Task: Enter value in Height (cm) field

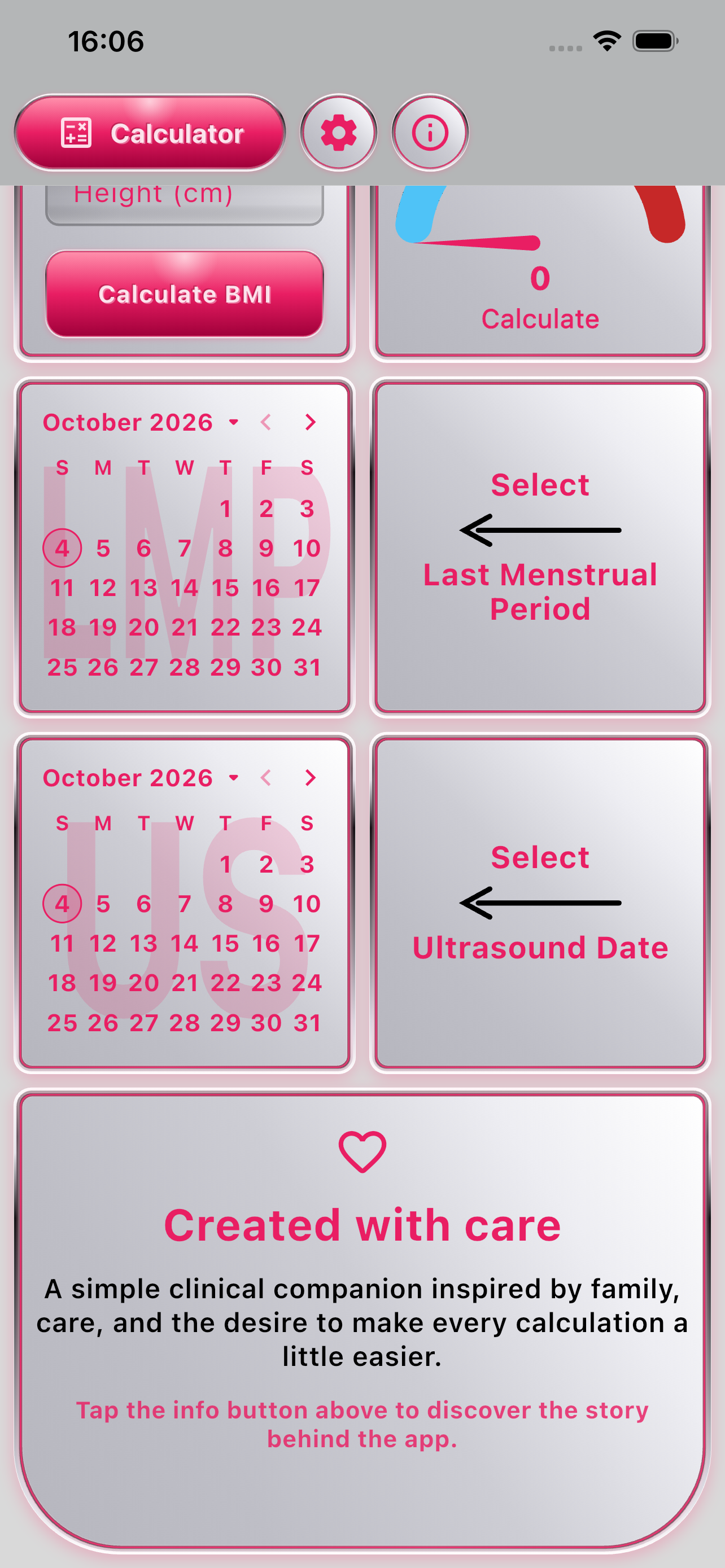Action: click(185, 201)
